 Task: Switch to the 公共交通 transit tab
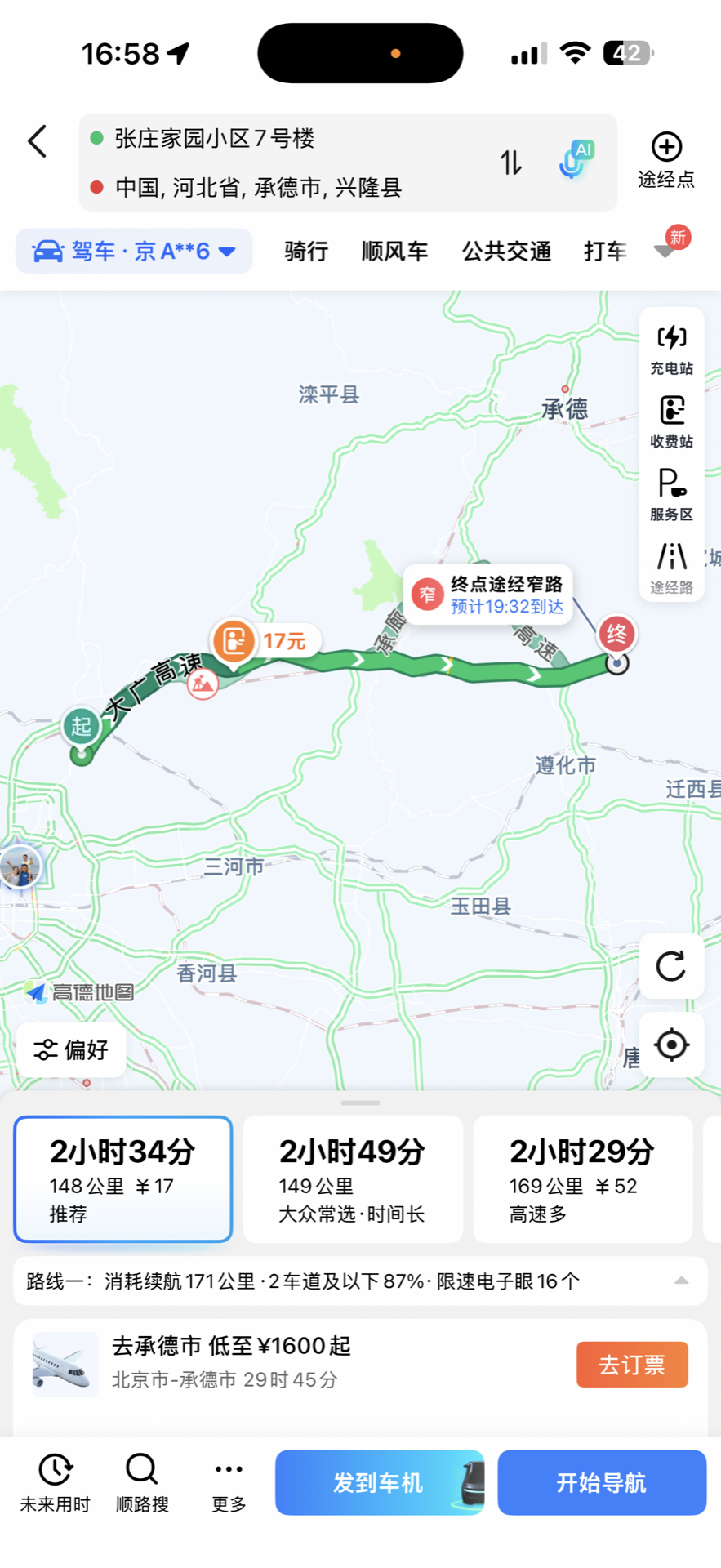[x=506, y=252]
